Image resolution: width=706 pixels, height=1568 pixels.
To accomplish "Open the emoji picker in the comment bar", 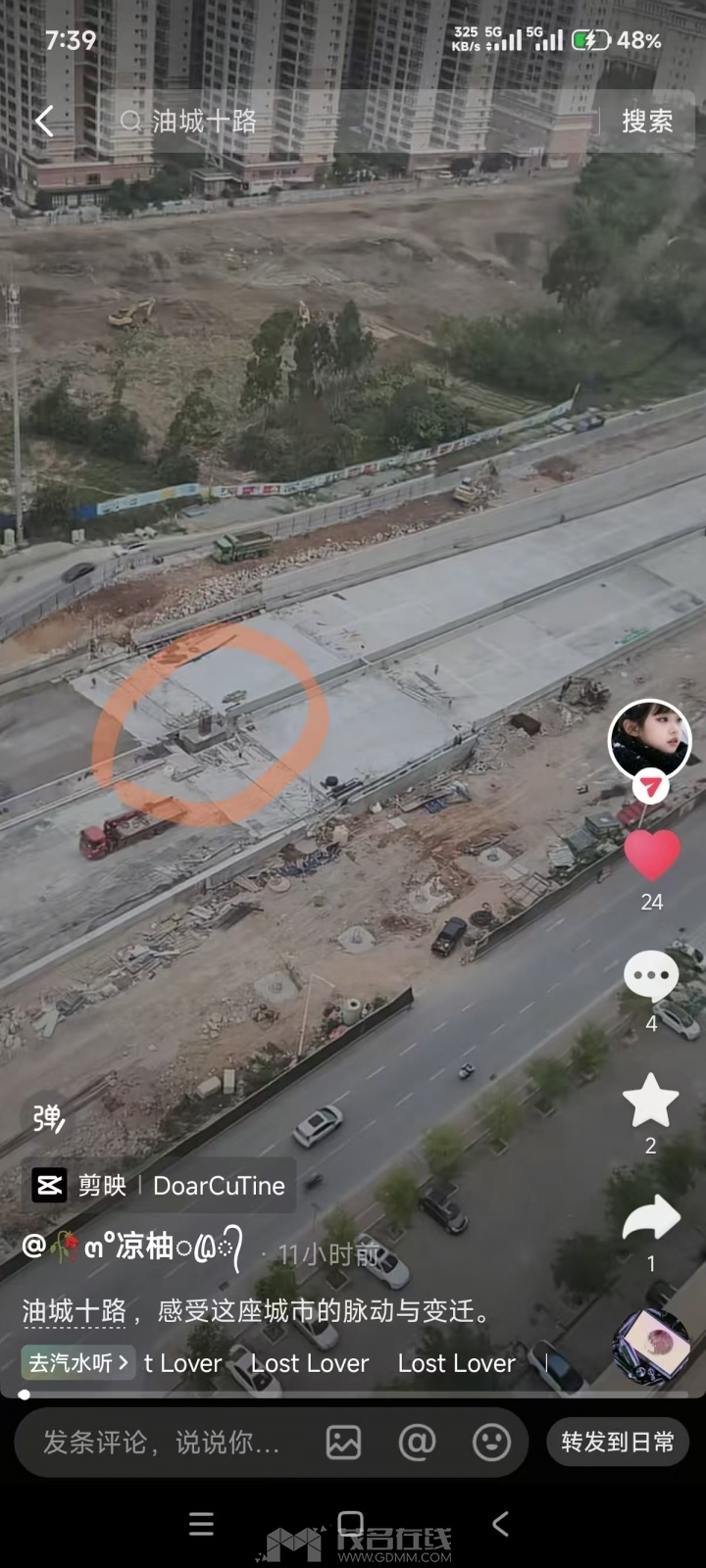I will pyautogui.click(x=491, y=1443).
